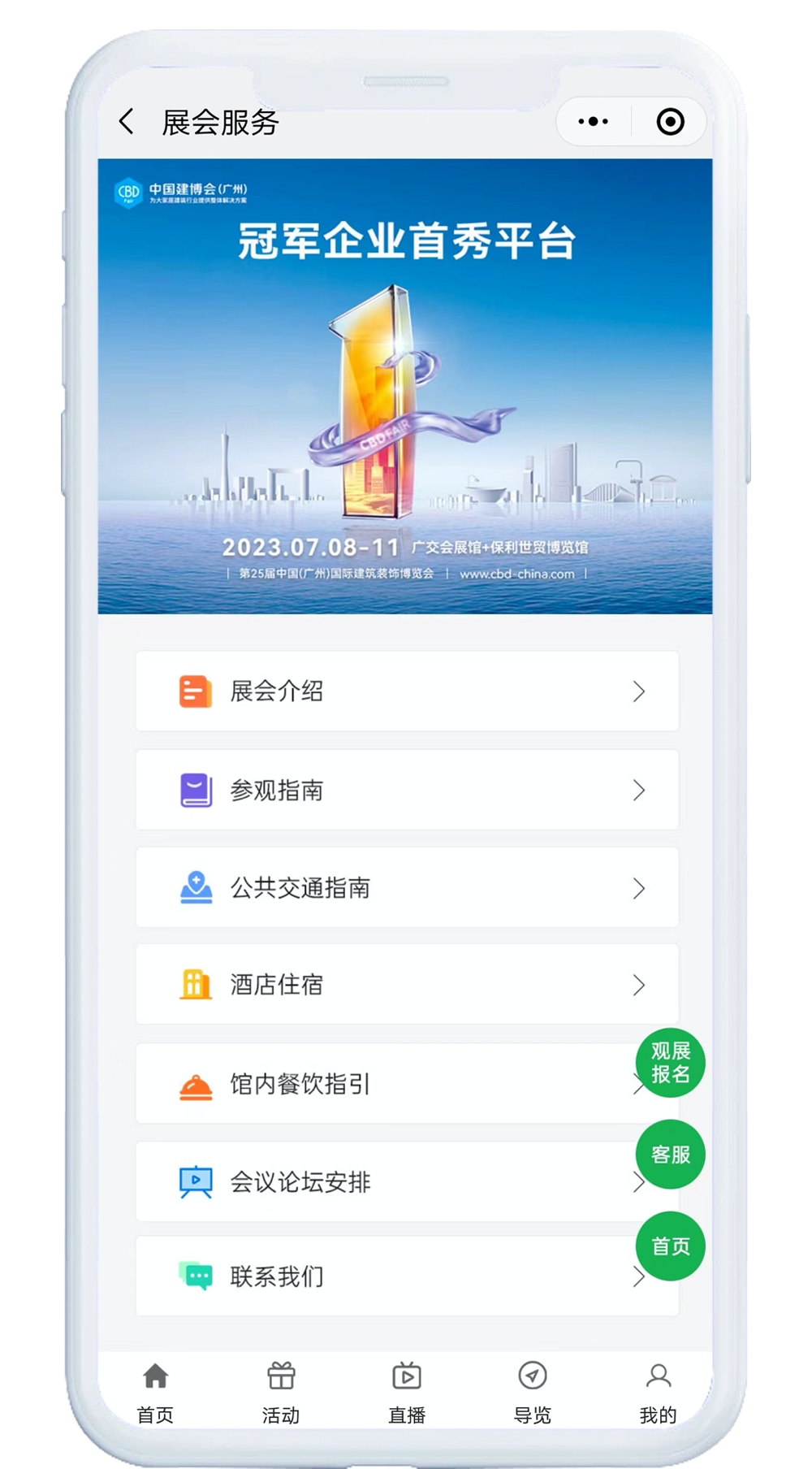Open 参观指南
The image size is (812, 1469).
[406, 790]
